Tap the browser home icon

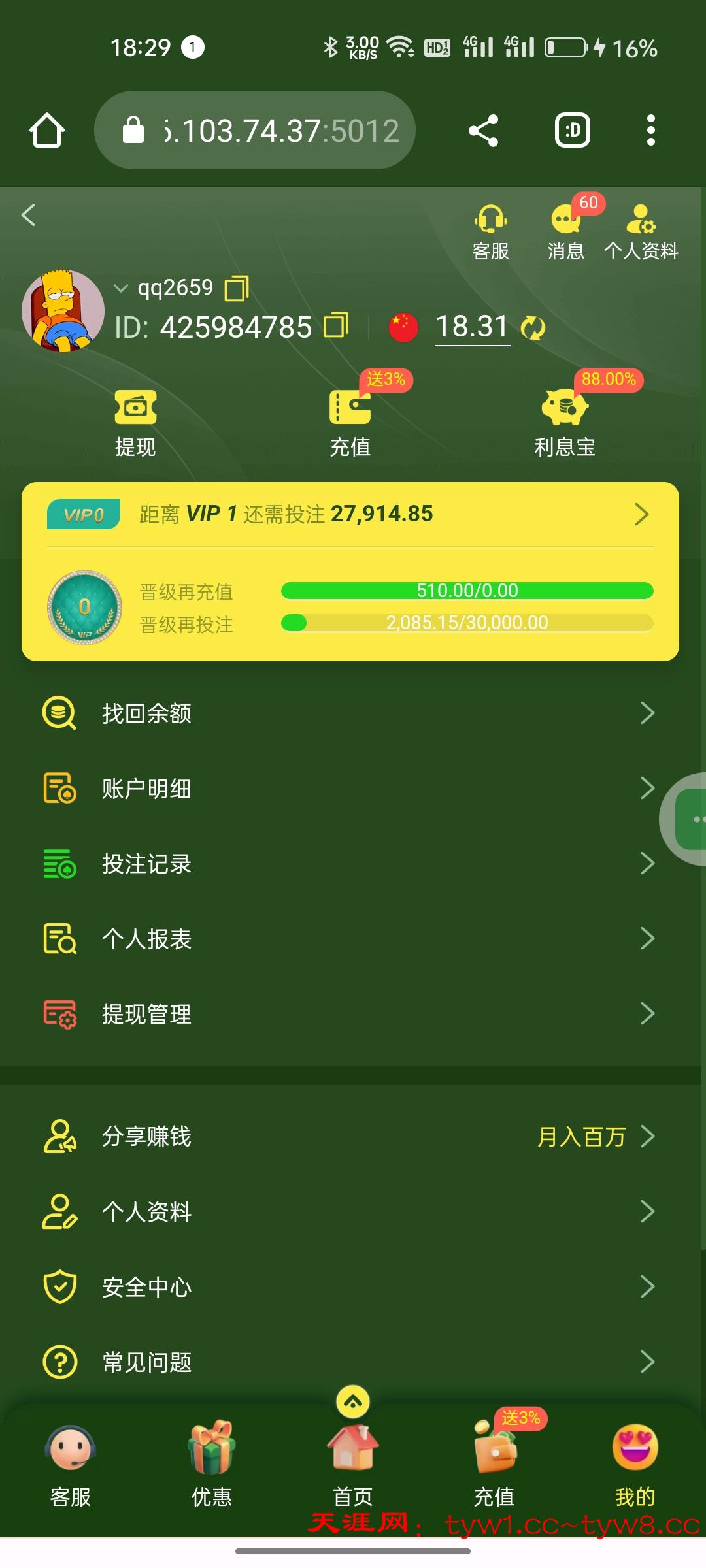pyautogui.click(x=47, y=131)
